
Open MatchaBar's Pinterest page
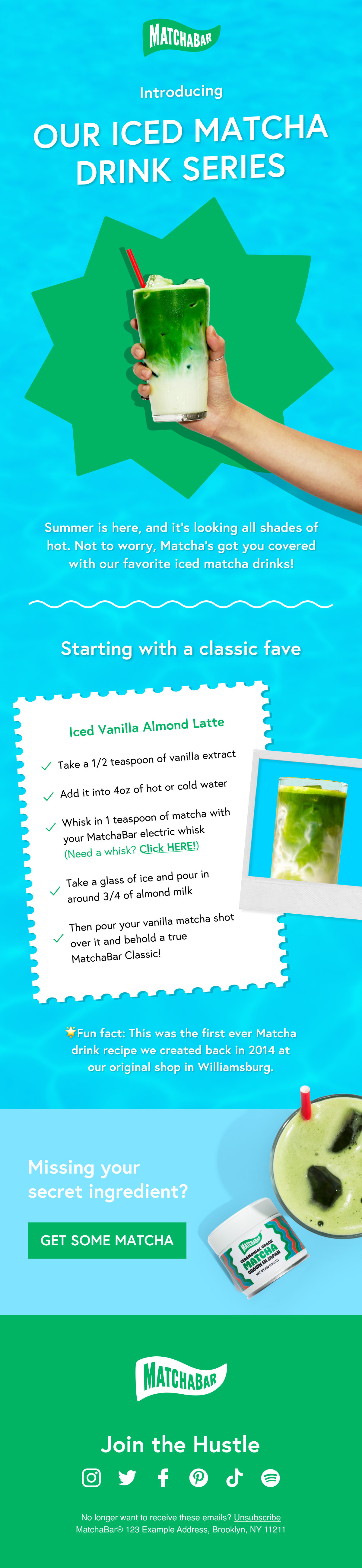[x=199, y=1477]
